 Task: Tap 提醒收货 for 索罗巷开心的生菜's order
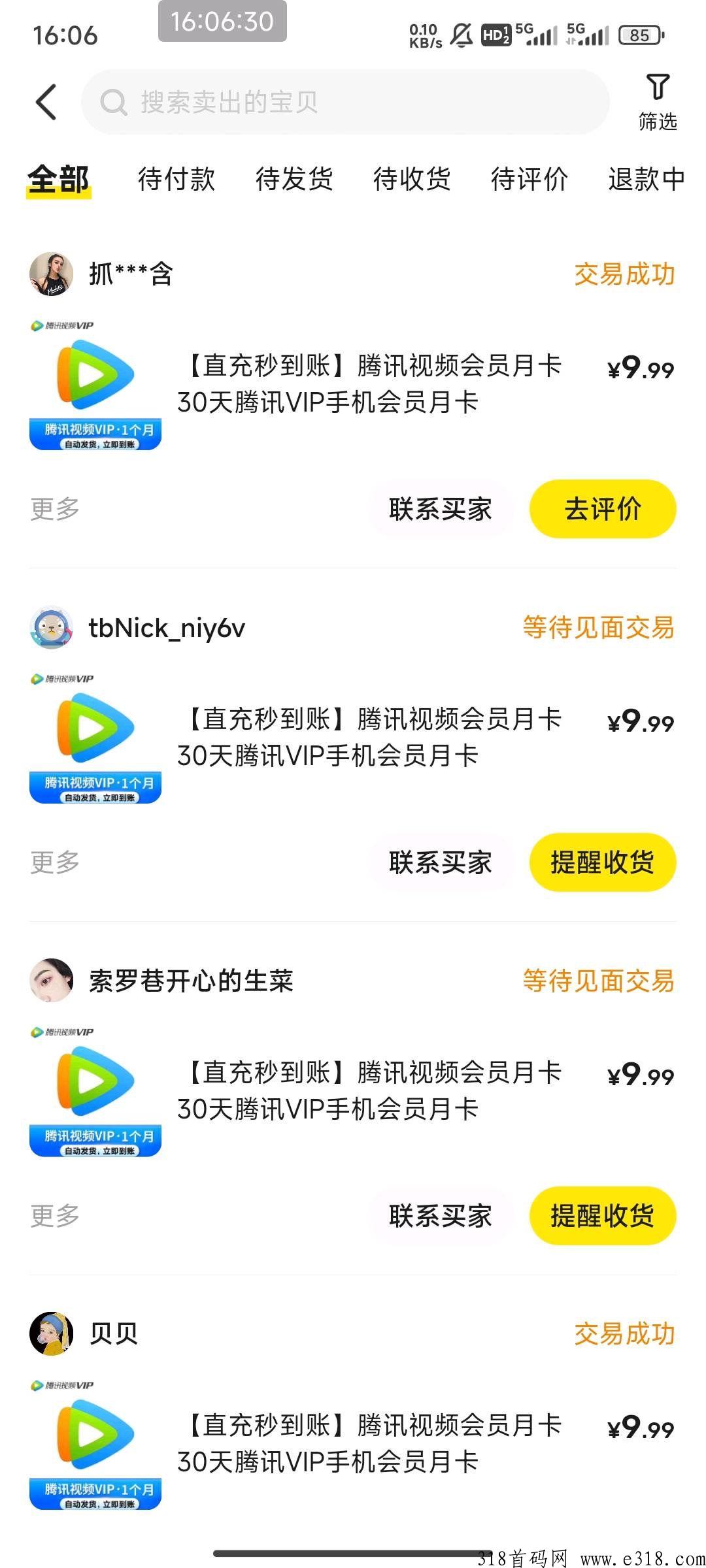point(602,1216)
